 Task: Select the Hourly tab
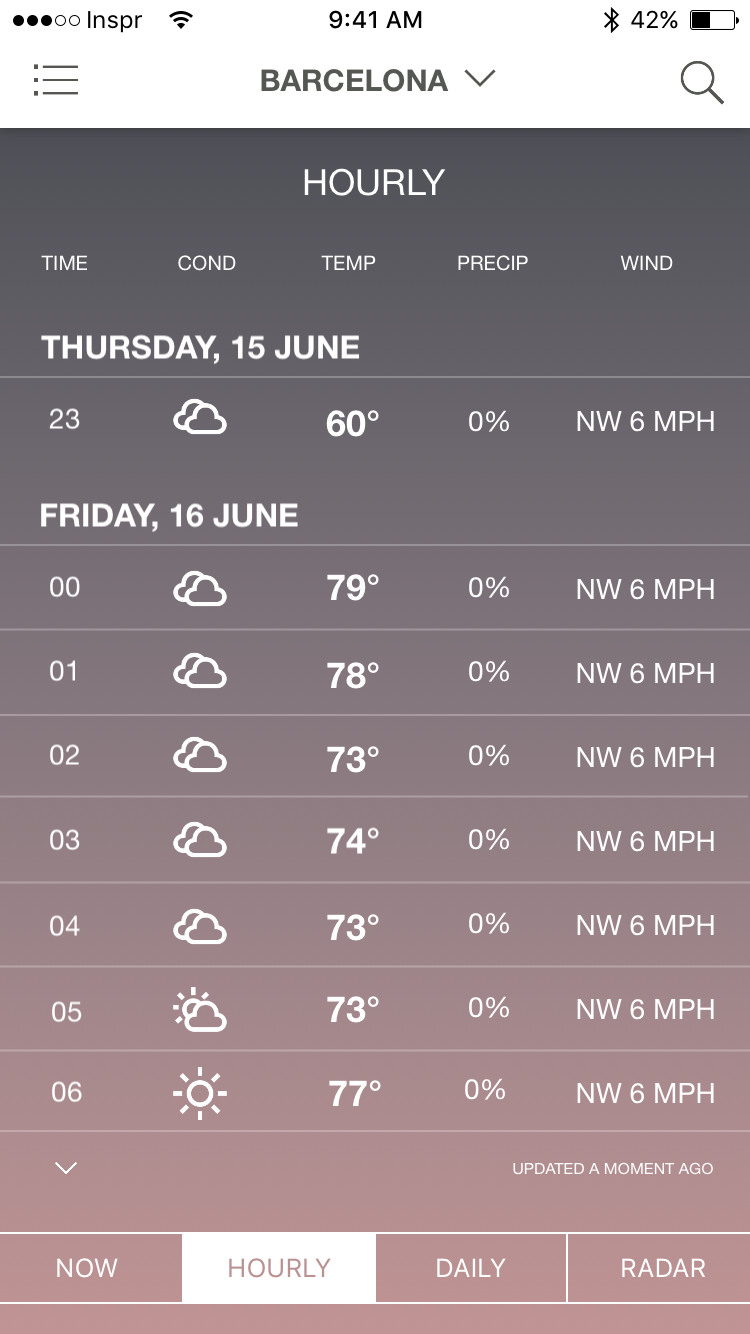pyautogui.click(x=279, y=1268)
